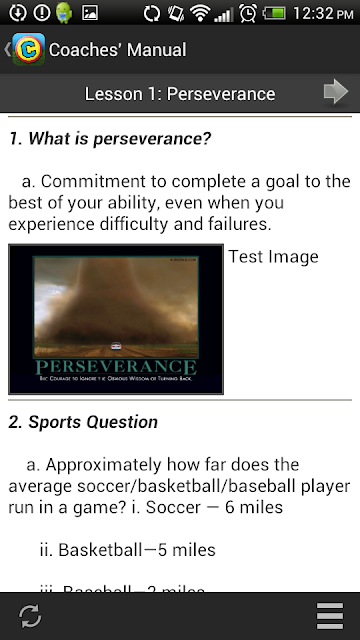Open the menu with three lines
The width and height of the screenshot is (360, 640).
330,616
